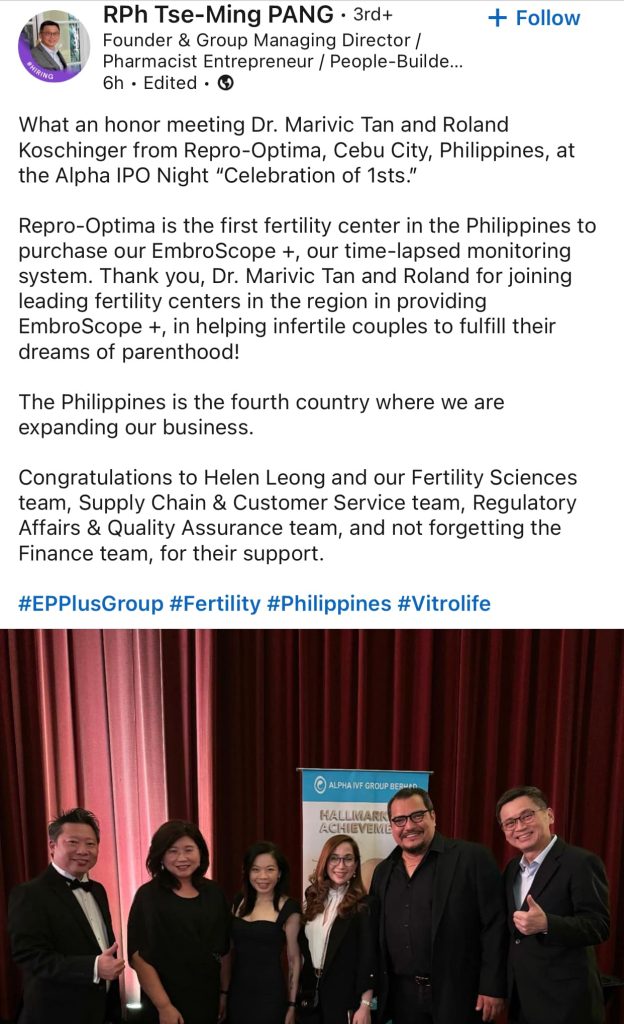
Task: View the group photo in full screen
Action: tap(312, 826)
